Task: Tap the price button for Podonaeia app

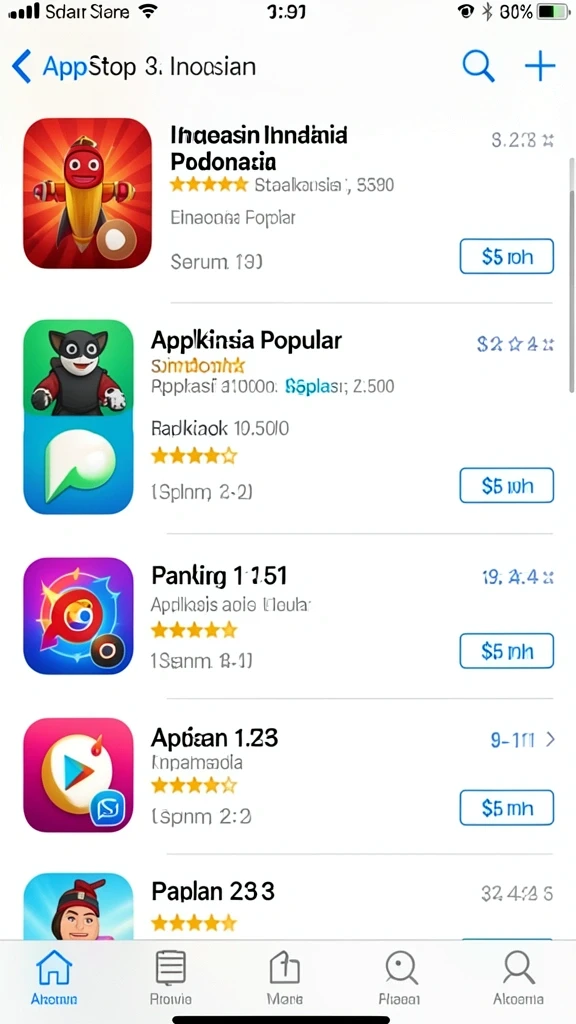Action: pyautogui.click(x=506, y=257)
